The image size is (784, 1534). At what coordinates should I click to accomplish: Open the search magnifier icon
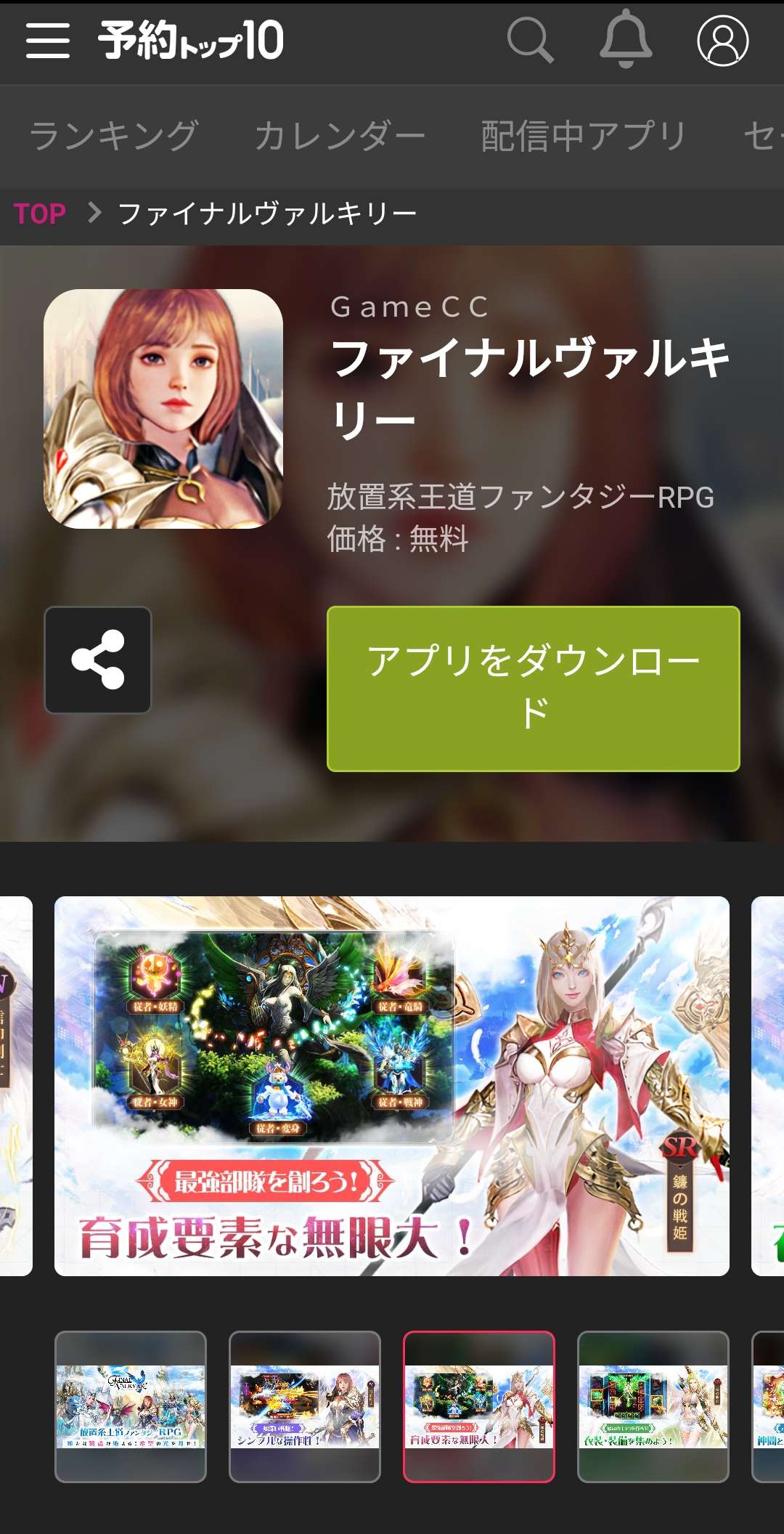pyautogui.click(x=530, y=41)
